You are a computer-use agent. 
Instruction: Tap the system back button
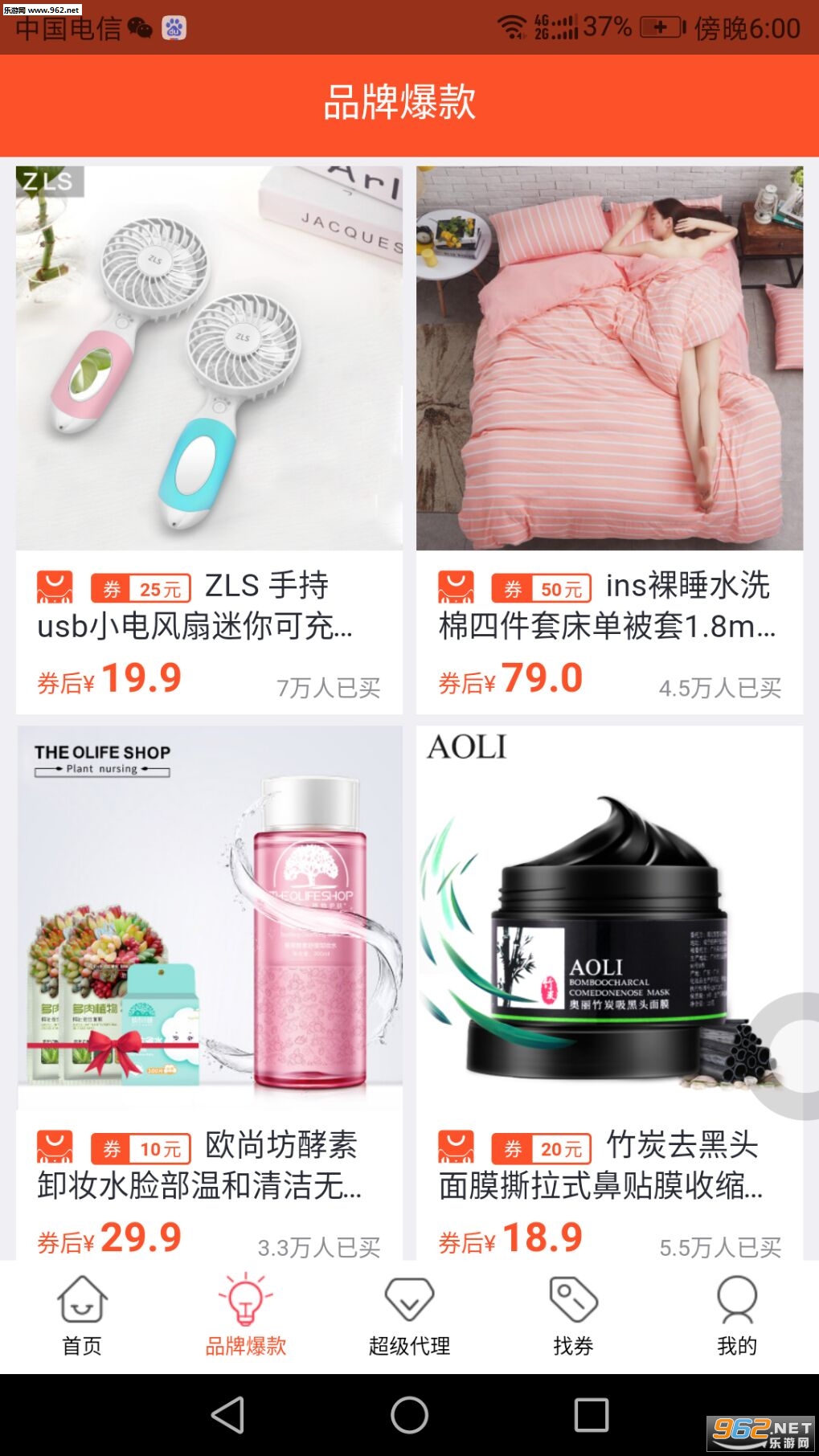(x=228, y=1414)
